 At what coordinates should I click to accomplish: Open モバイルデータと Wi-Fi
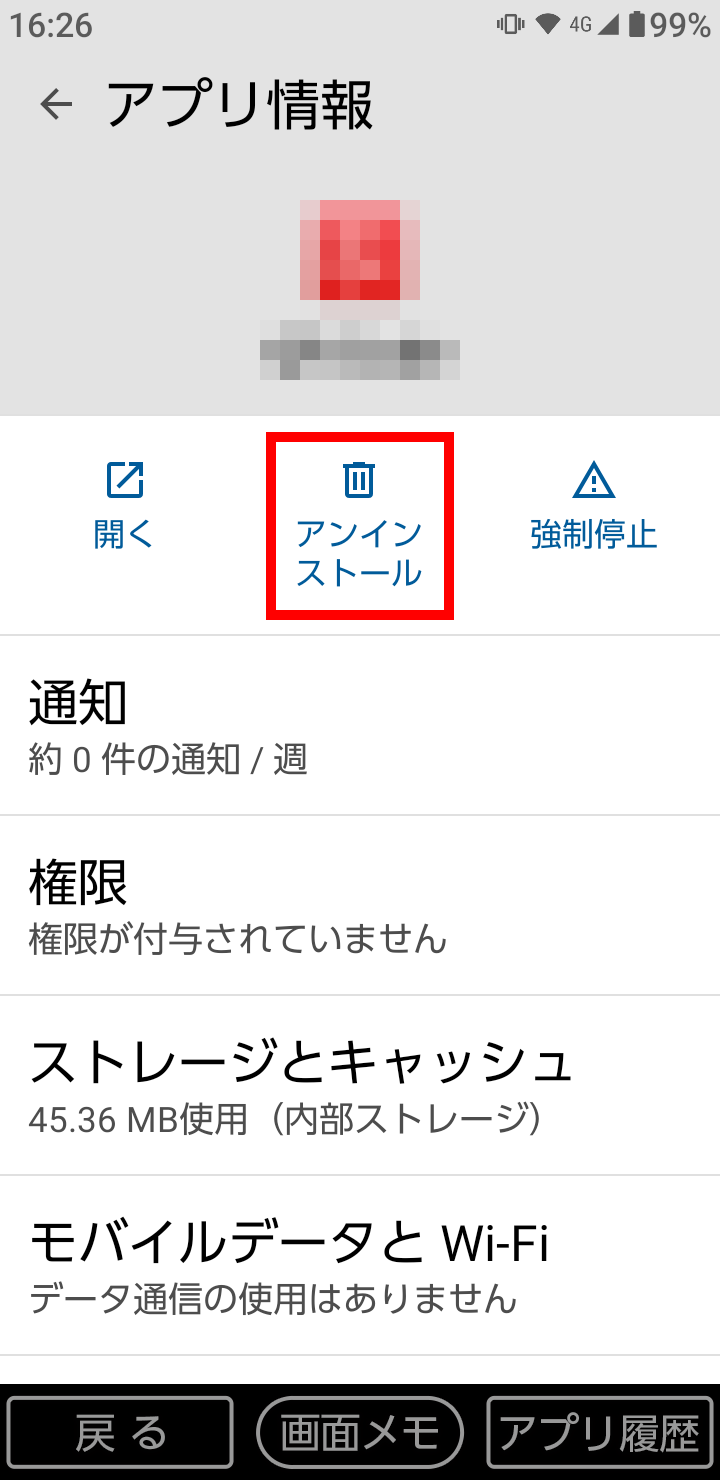360,1265
